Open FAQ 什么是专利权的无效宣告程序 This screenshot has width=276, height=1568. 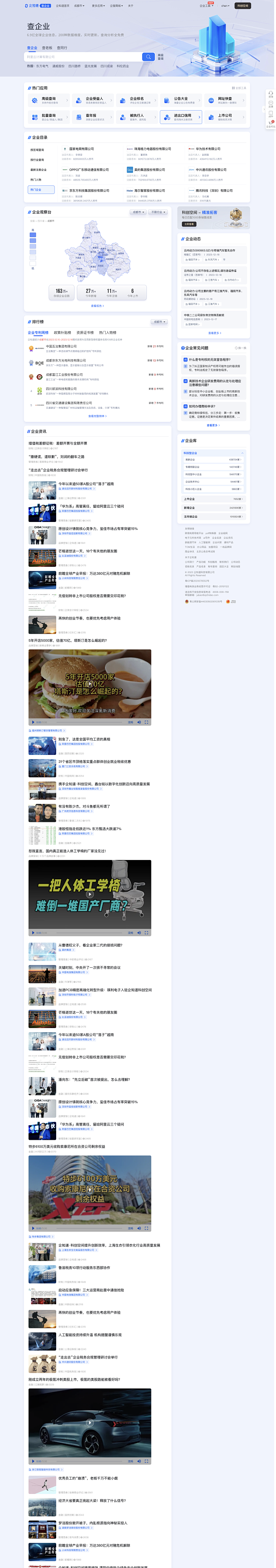coord(210,360)
